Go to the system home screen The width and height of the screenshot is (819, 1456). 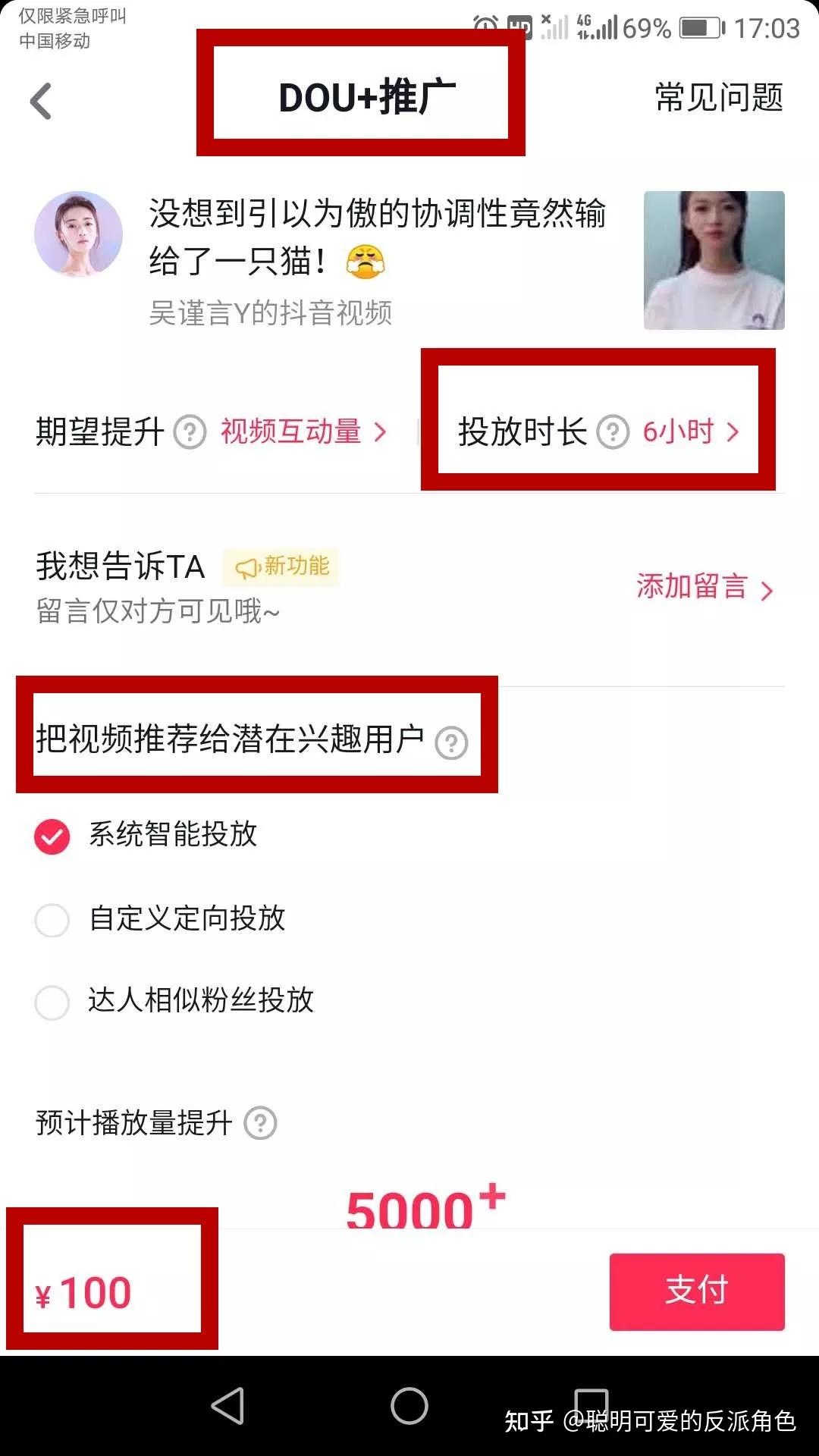[x=409, y=1406]
